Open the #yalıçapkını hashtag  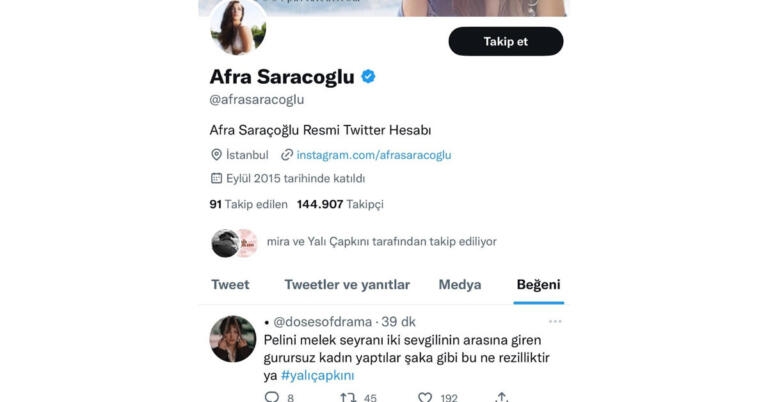pos(317,375)
